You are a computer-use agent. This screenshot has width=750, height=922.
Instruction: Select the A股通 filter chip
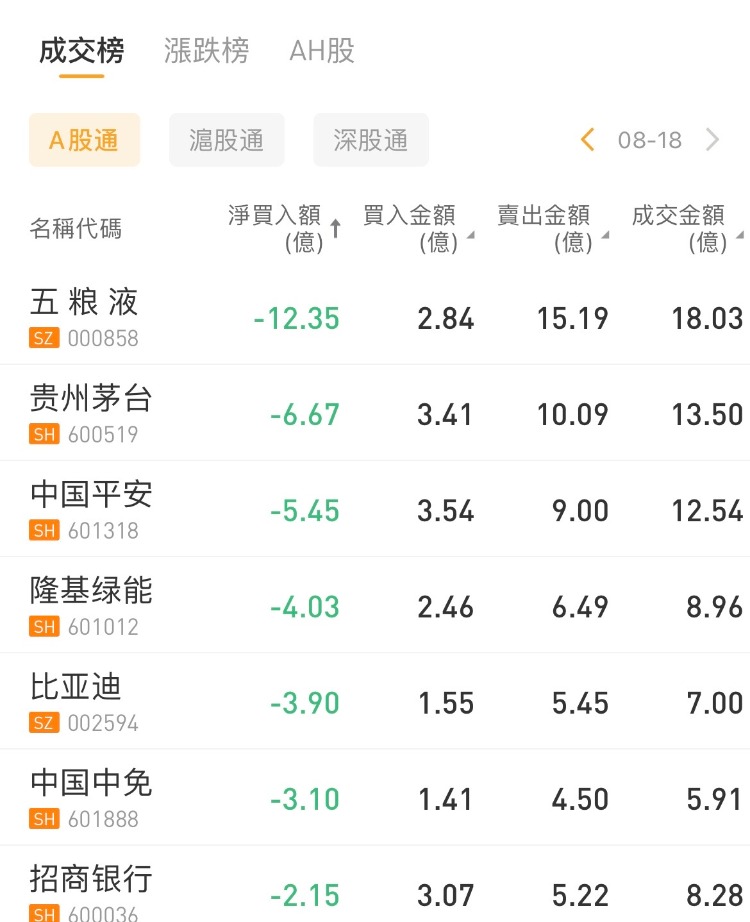point(84,140)
